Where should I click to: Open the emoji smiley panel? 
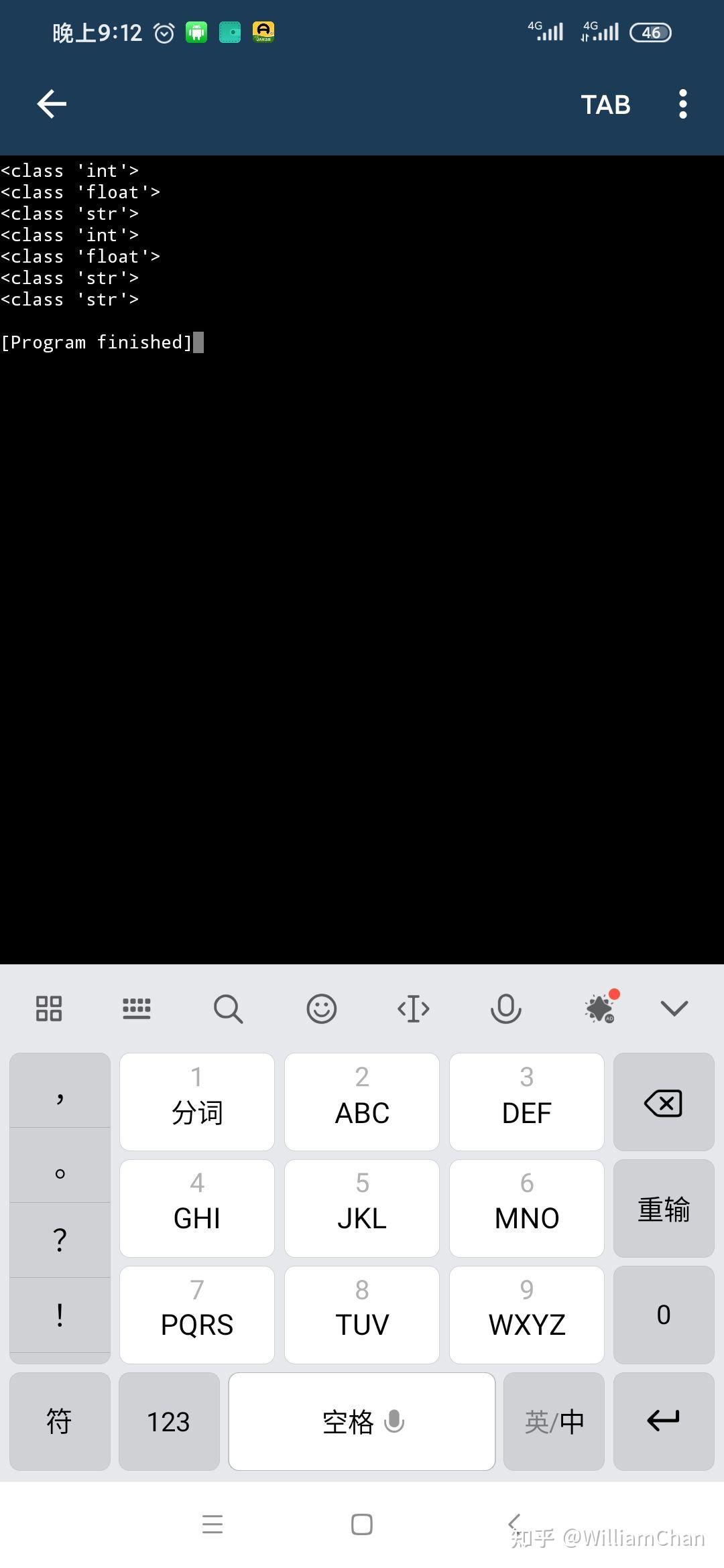click(321, 1008)
